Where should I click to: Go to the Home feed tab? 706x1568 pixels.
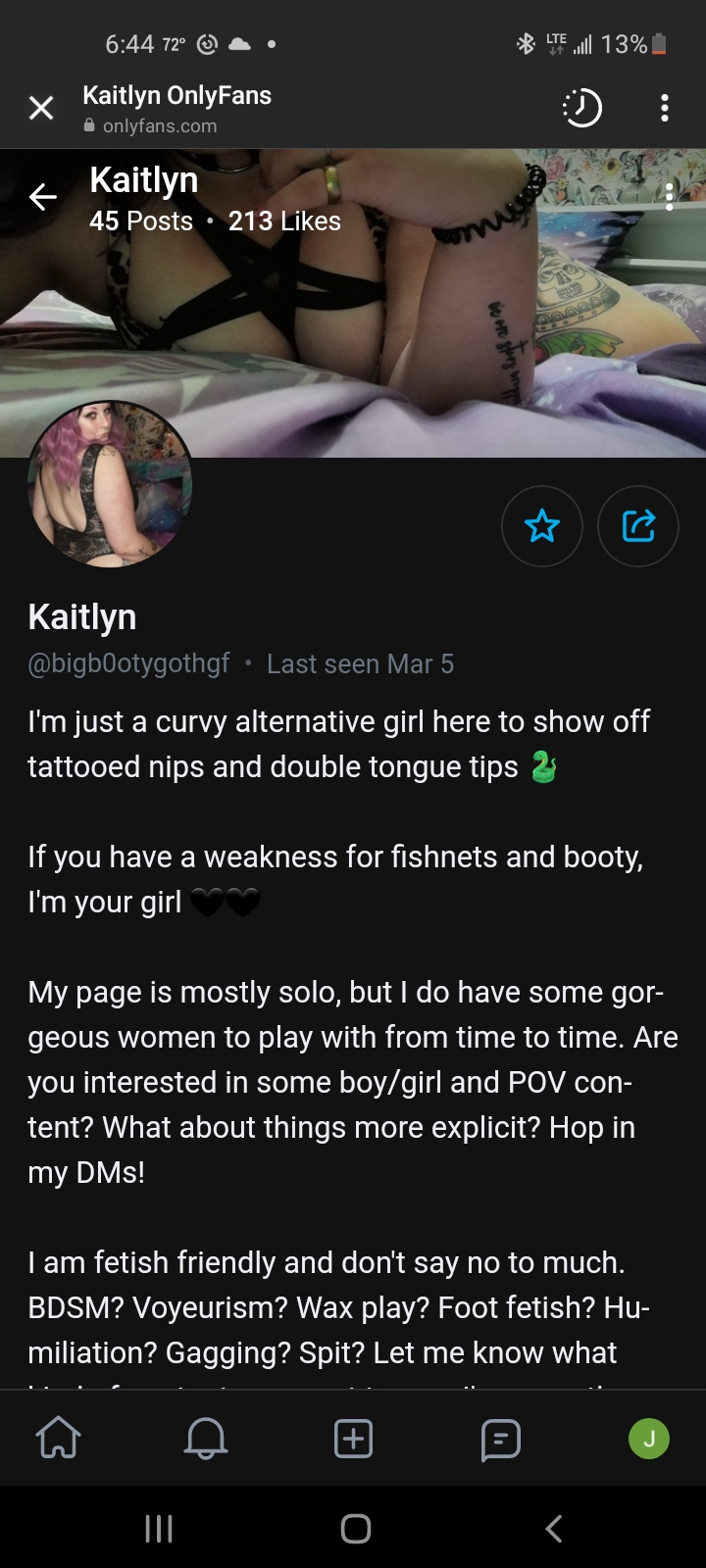click(59, 1439)
